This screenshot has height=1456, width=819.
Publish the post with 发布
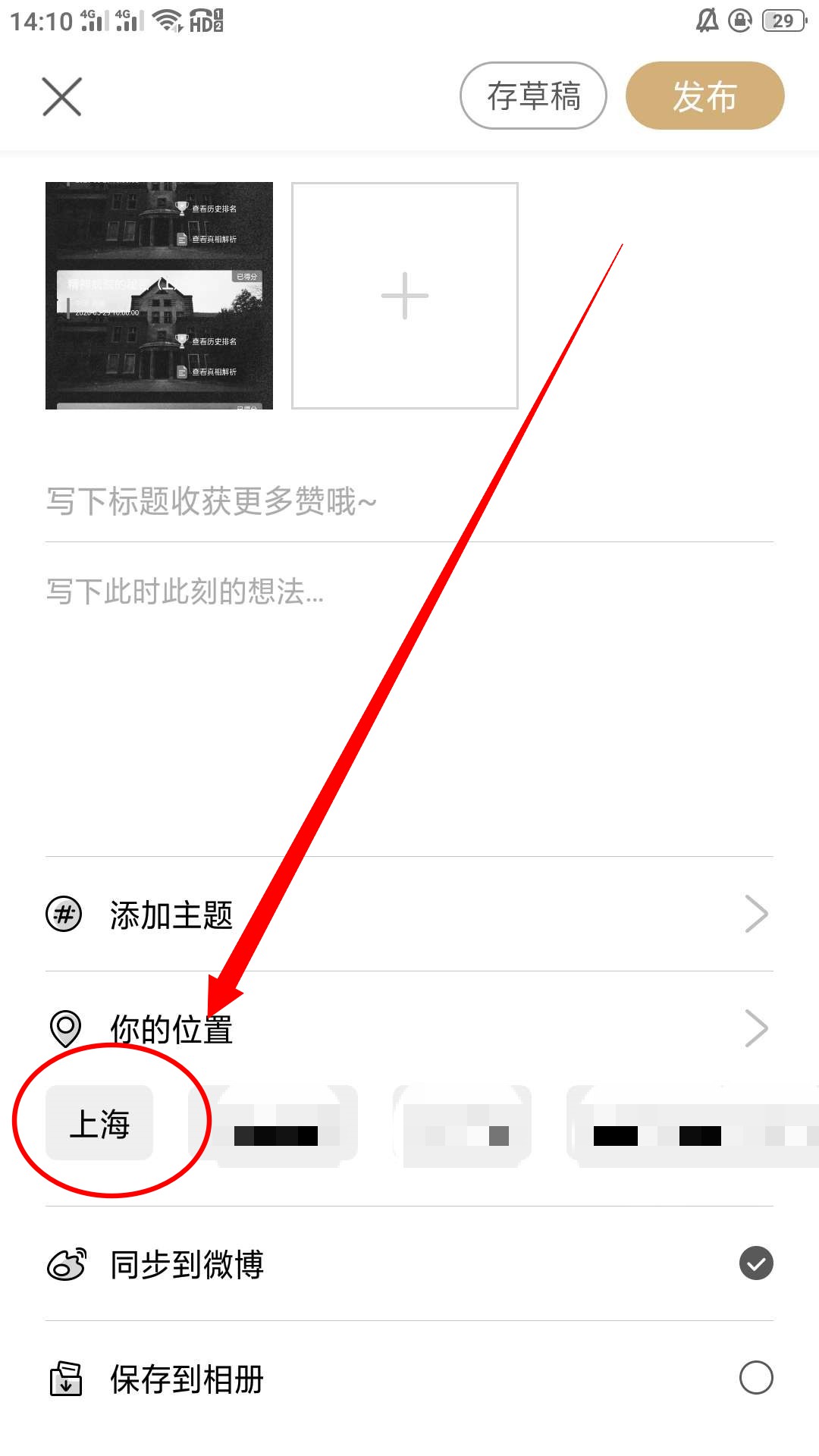(704, 96)
